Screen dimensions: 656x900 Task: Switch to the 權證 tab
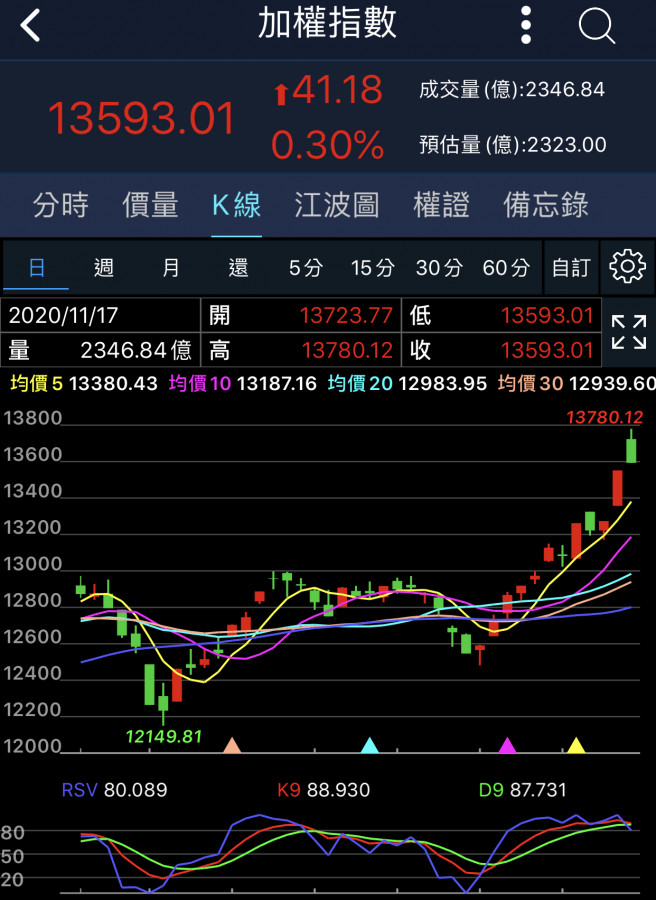click(x=441, y=205)
